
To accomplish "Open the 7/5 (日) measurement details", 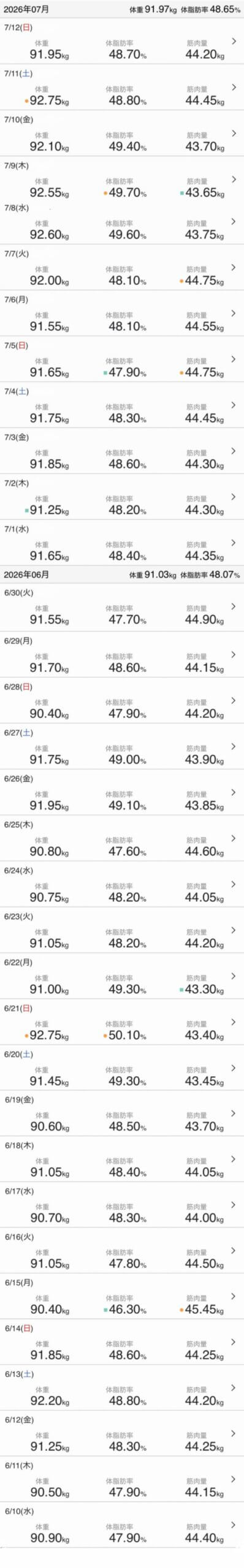I will point(122,359).
